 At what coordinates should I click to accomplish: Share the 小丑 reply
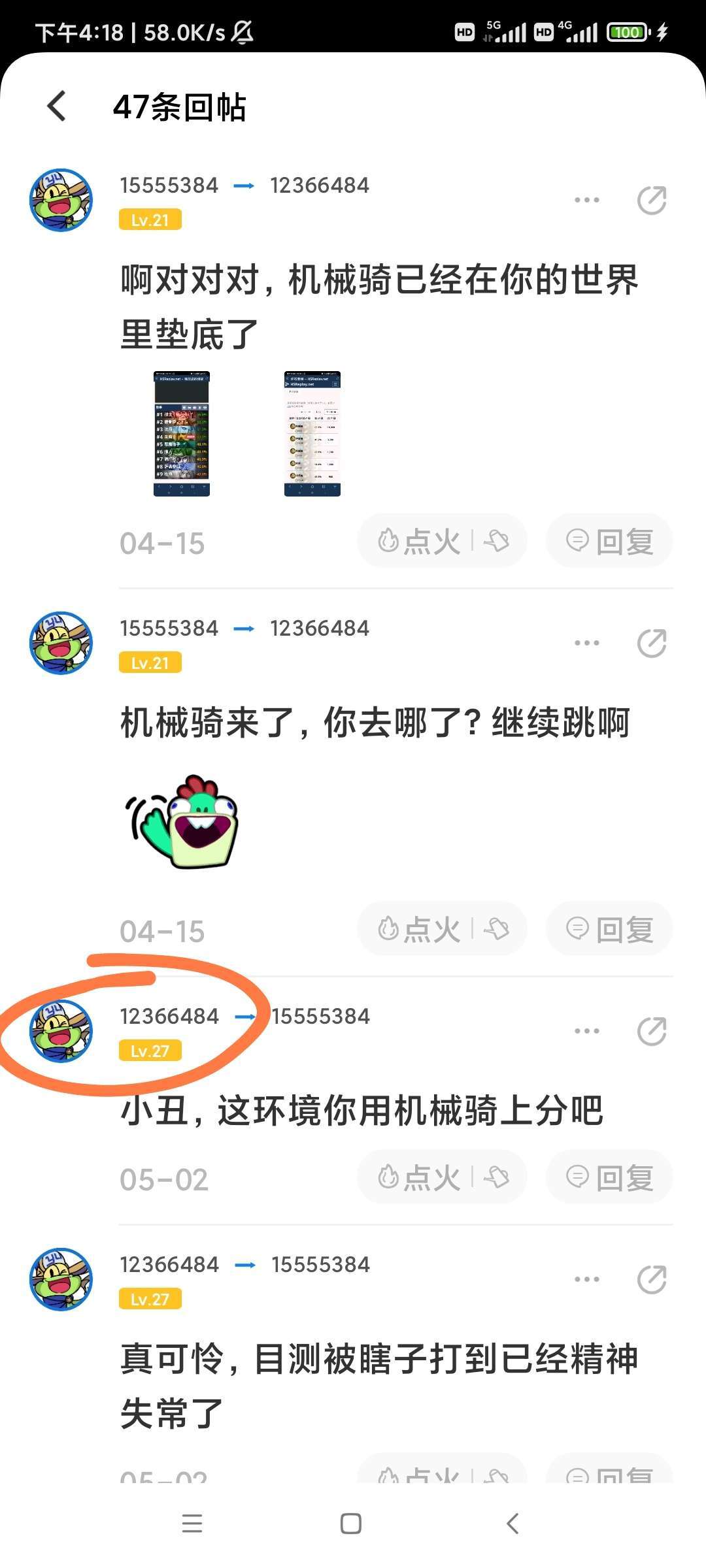click(652, 1031)
